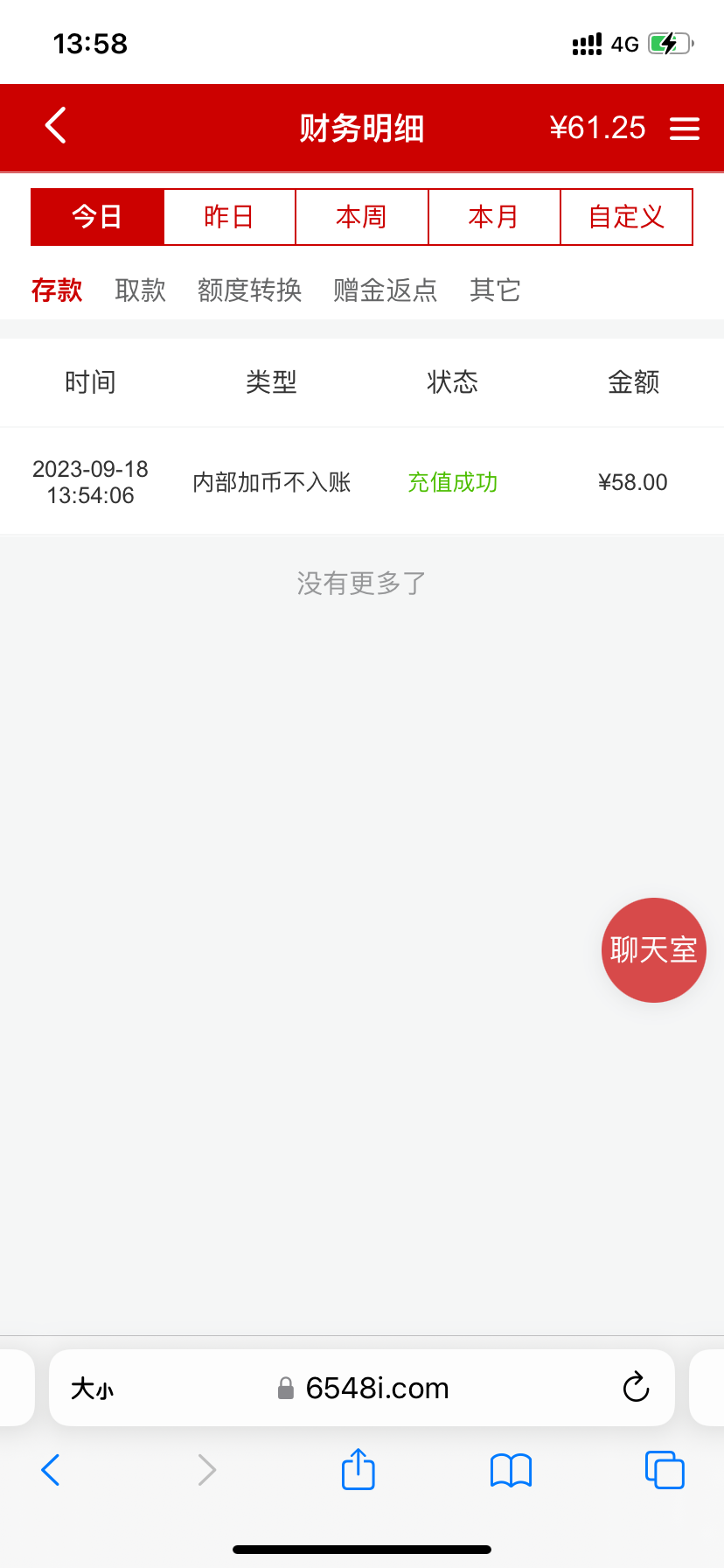Switch to the 其它 category
Image resolution: width=724 pixels, height=1568 pixels.
point(495,290)
